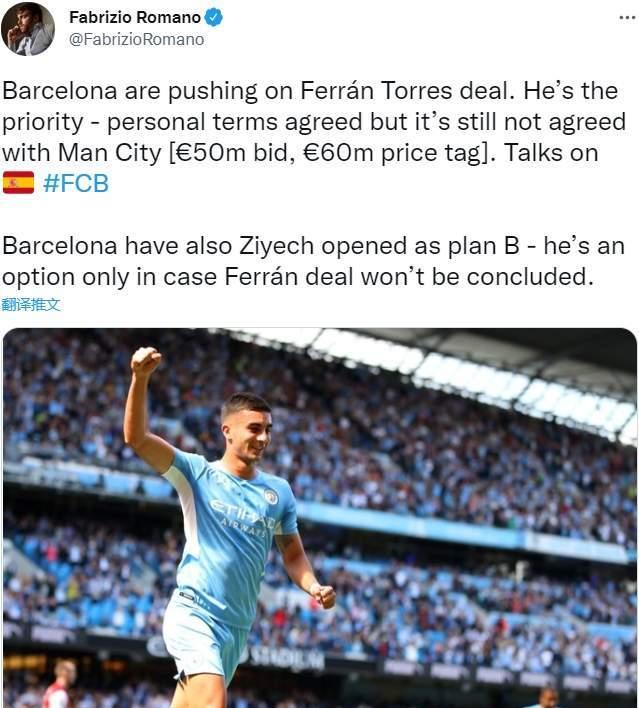Open the #FCB hashtag
This screenshot has width=639, height=708.
[x=76, y=184]
